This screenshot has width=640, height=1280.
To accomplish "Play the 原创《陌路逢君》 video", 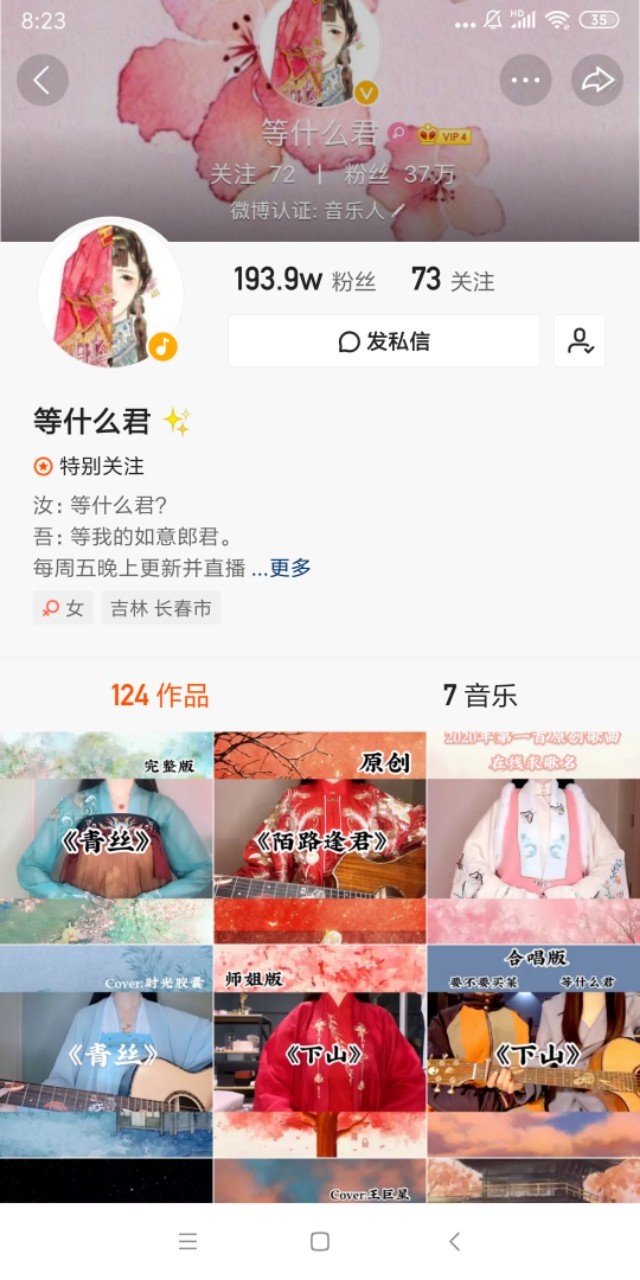I will pos(320,838).
